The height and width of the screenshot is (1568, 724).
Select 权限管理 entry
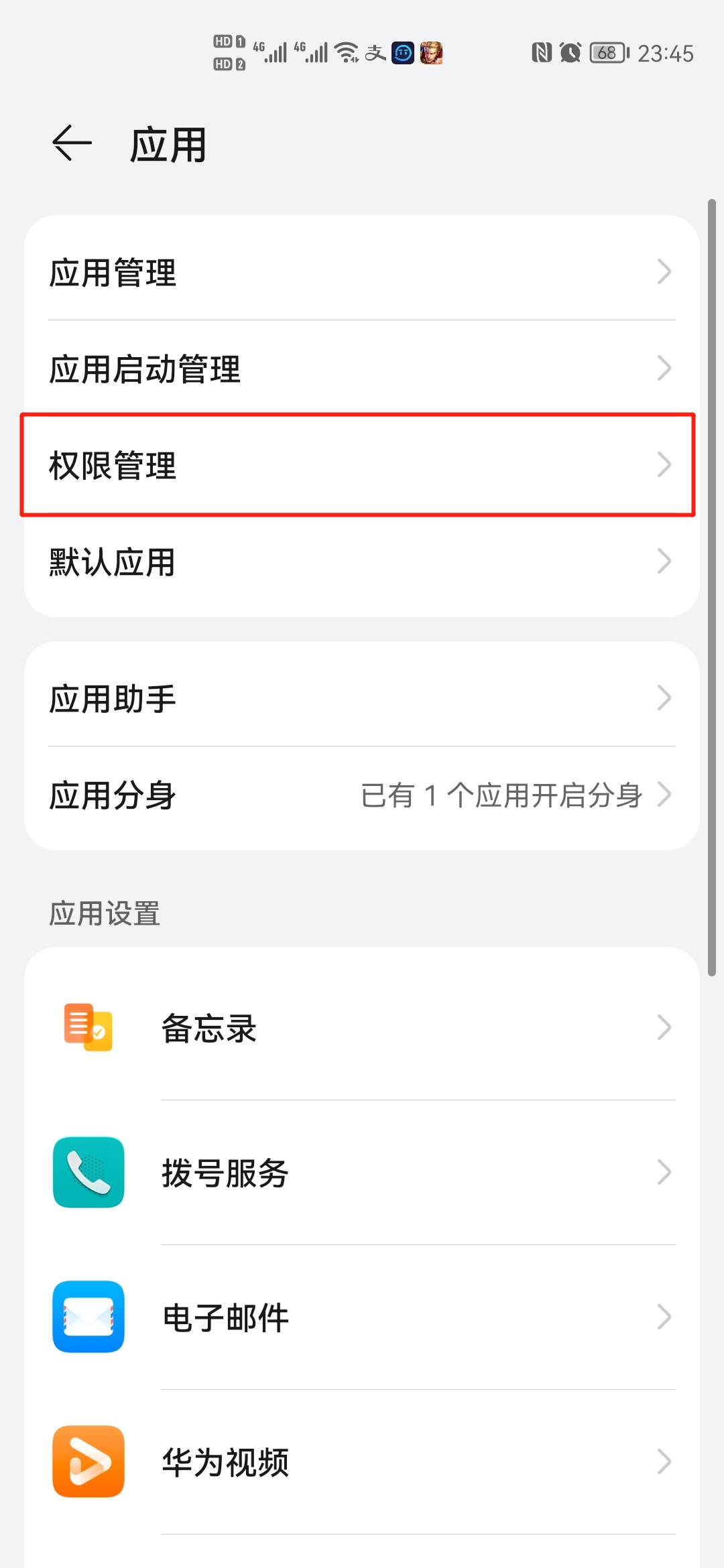[362, 465]
